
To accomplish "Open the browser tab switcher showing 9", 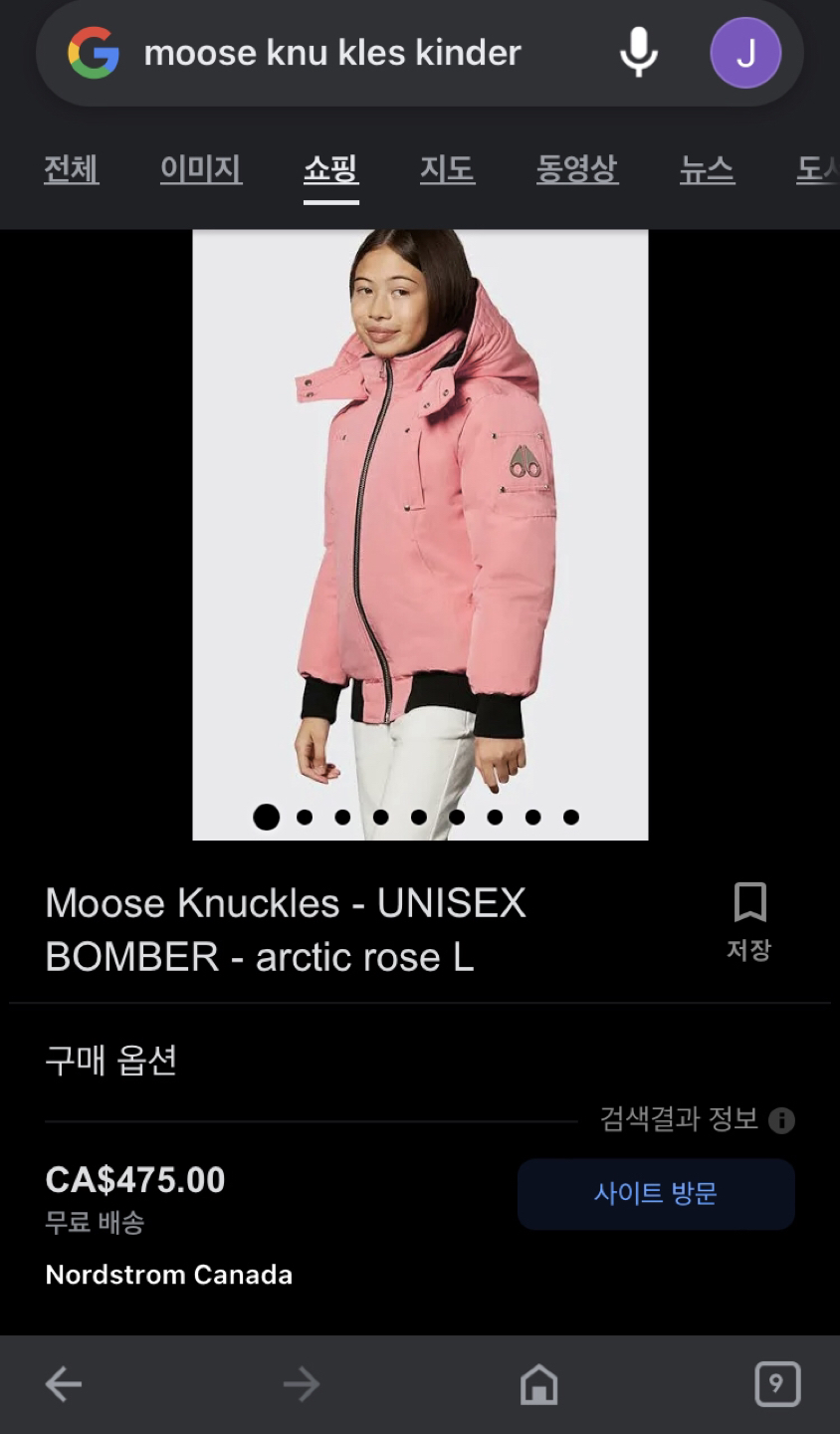I will tap(776, 1383).
